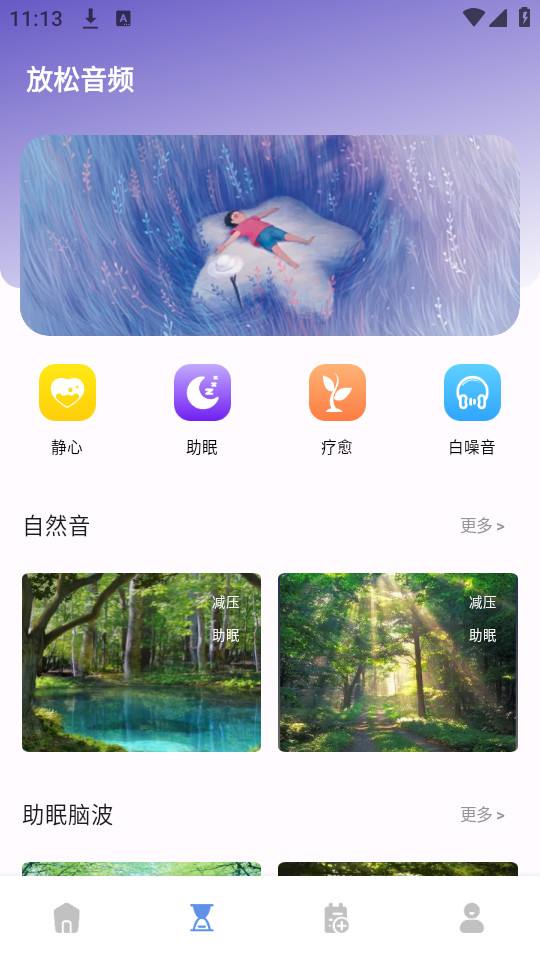
Task: Open the sunlit forest path card
Action: [398, 662]
